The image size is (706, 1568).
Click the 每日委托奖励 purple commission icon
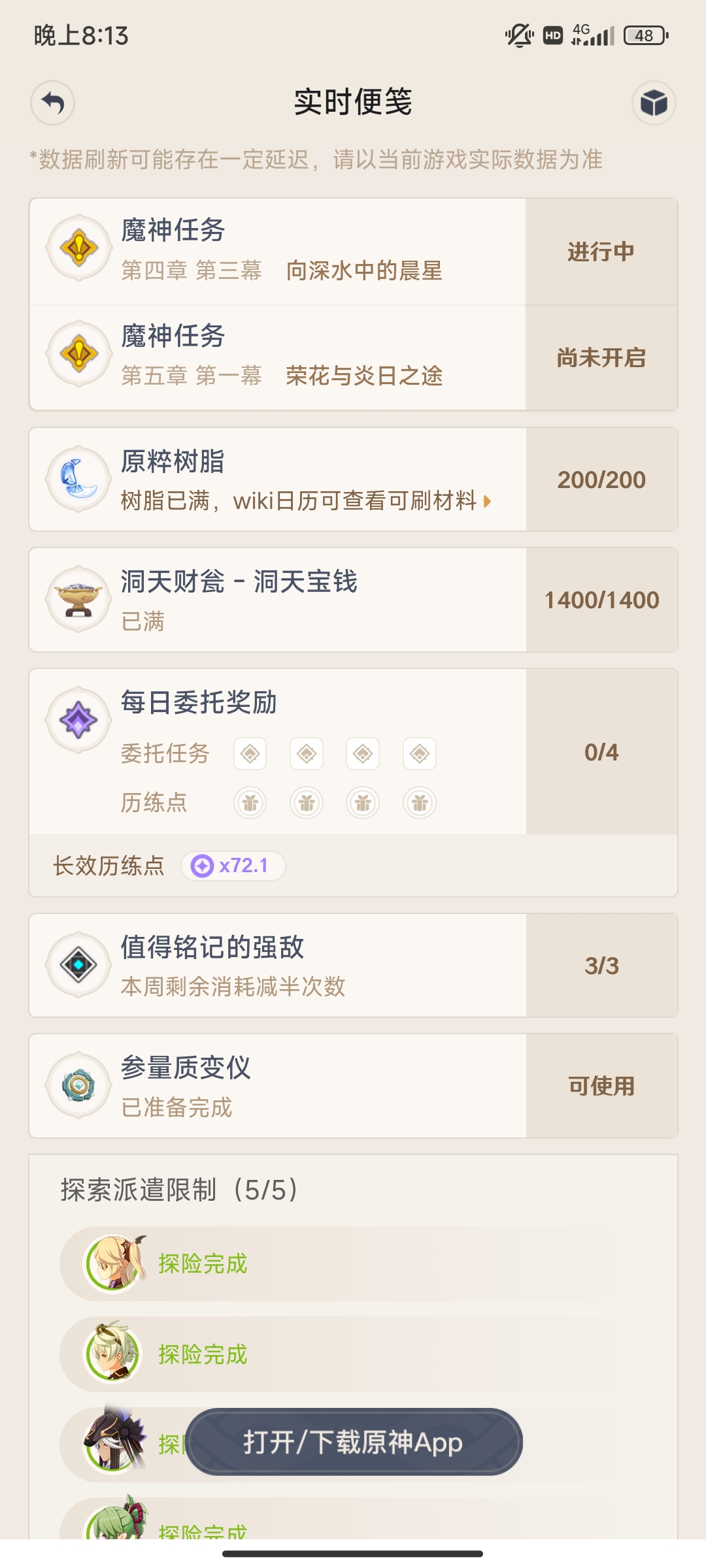[78, 719]
